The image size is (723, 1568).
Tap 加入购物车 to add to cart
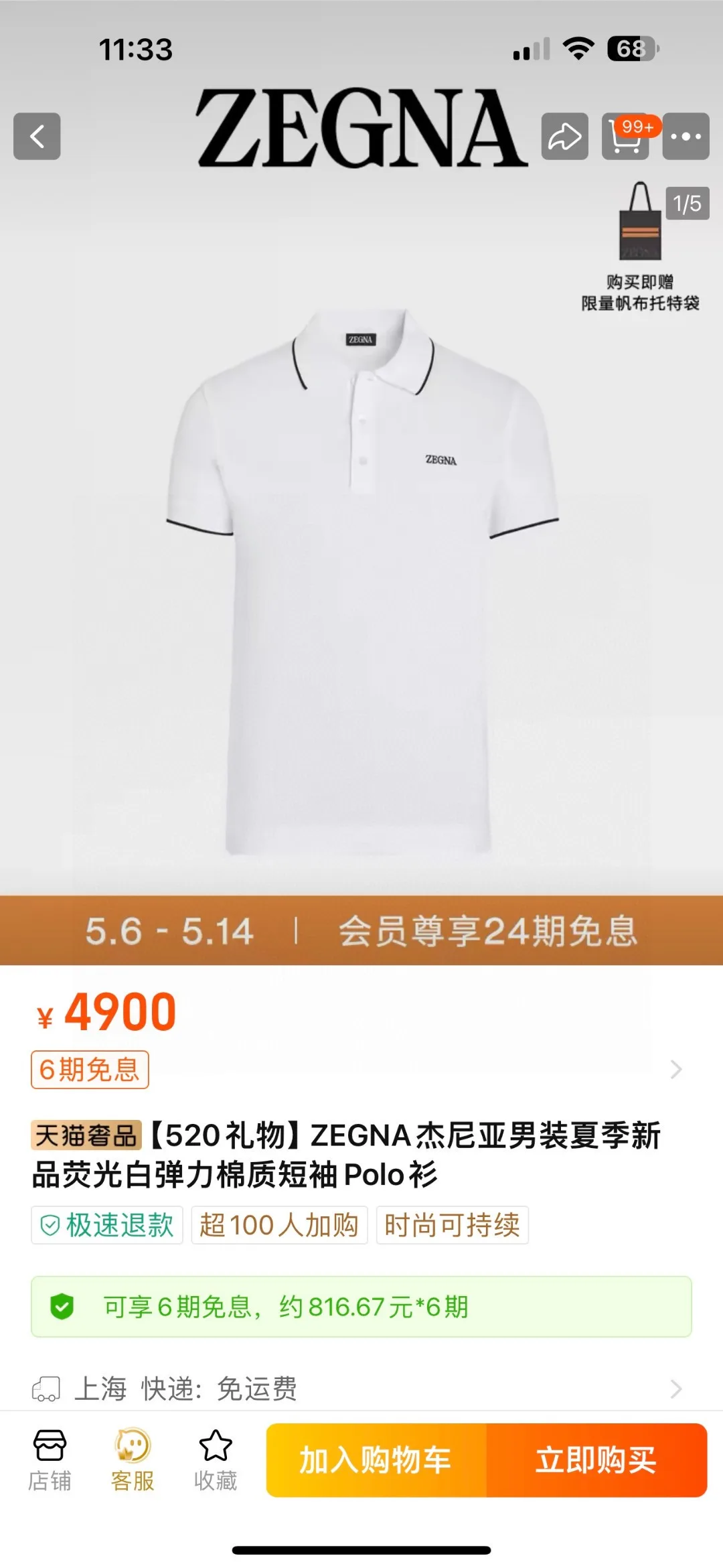point(376,1460)
